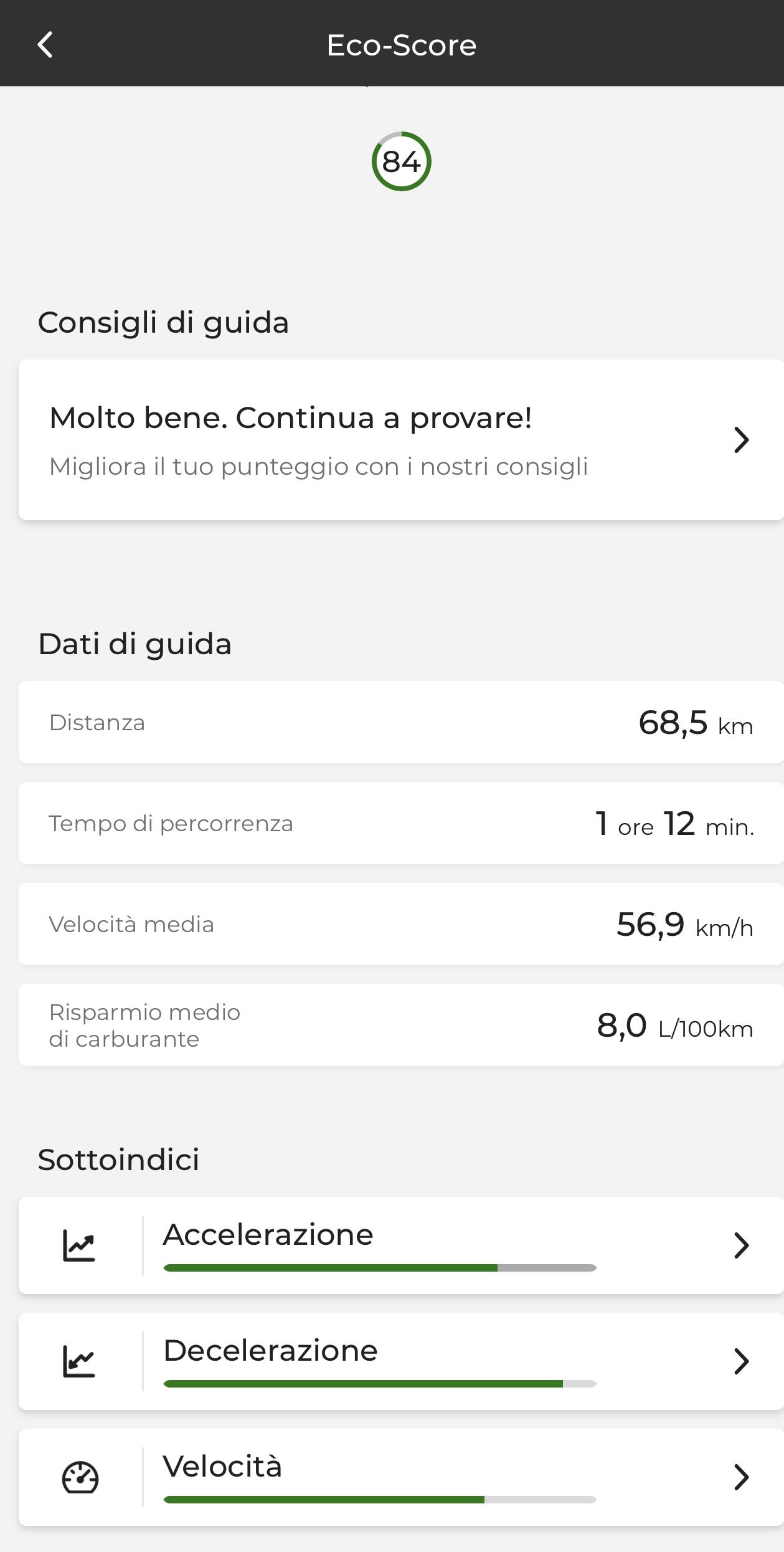The width and height of the screenshot is (784, 1552).
Task: Go back from the Eco-Score screen
Action: click(45, 45)
